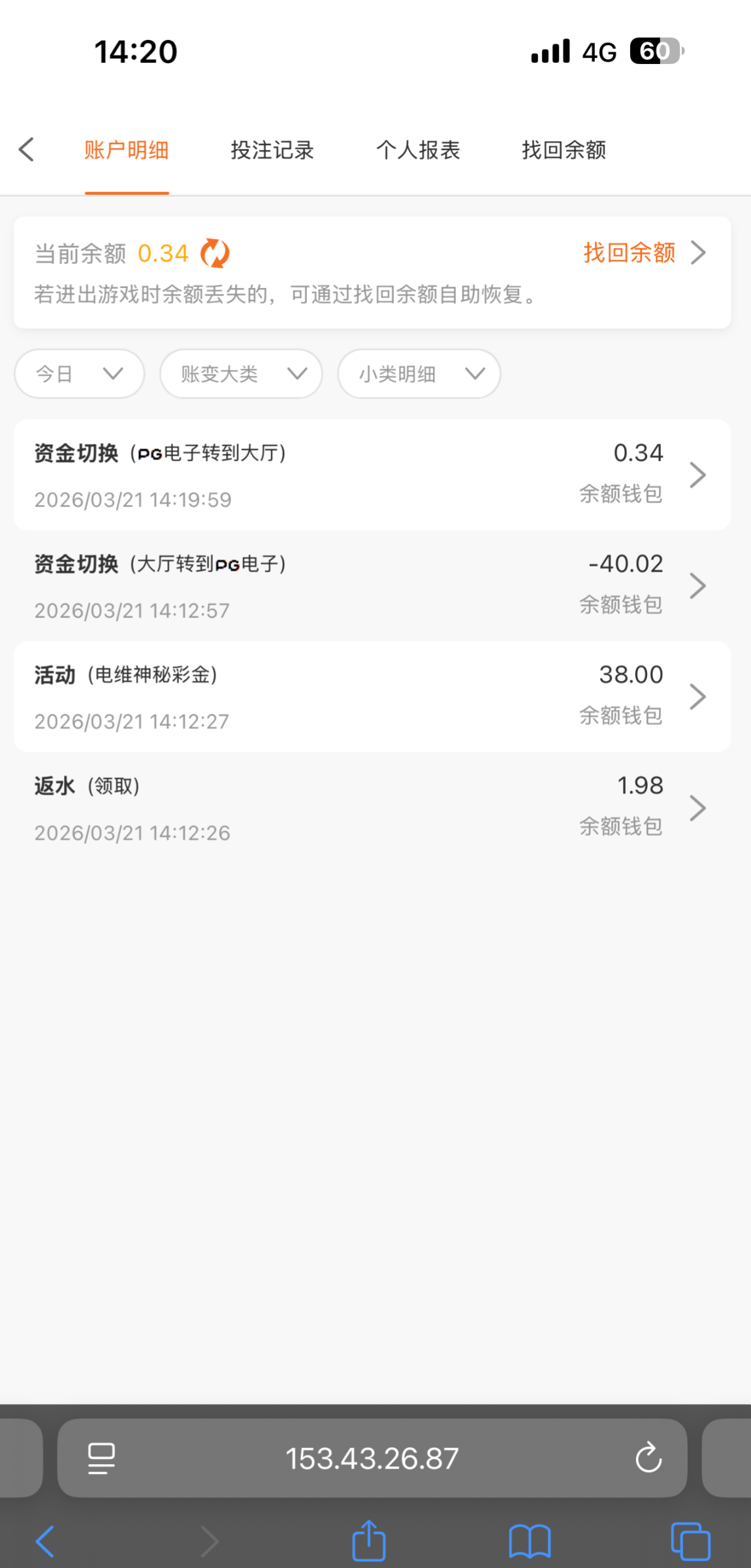This screenshot has height=1568, width=751.
Task: Show open browser tabs
Action: (x=690, y=1541)
